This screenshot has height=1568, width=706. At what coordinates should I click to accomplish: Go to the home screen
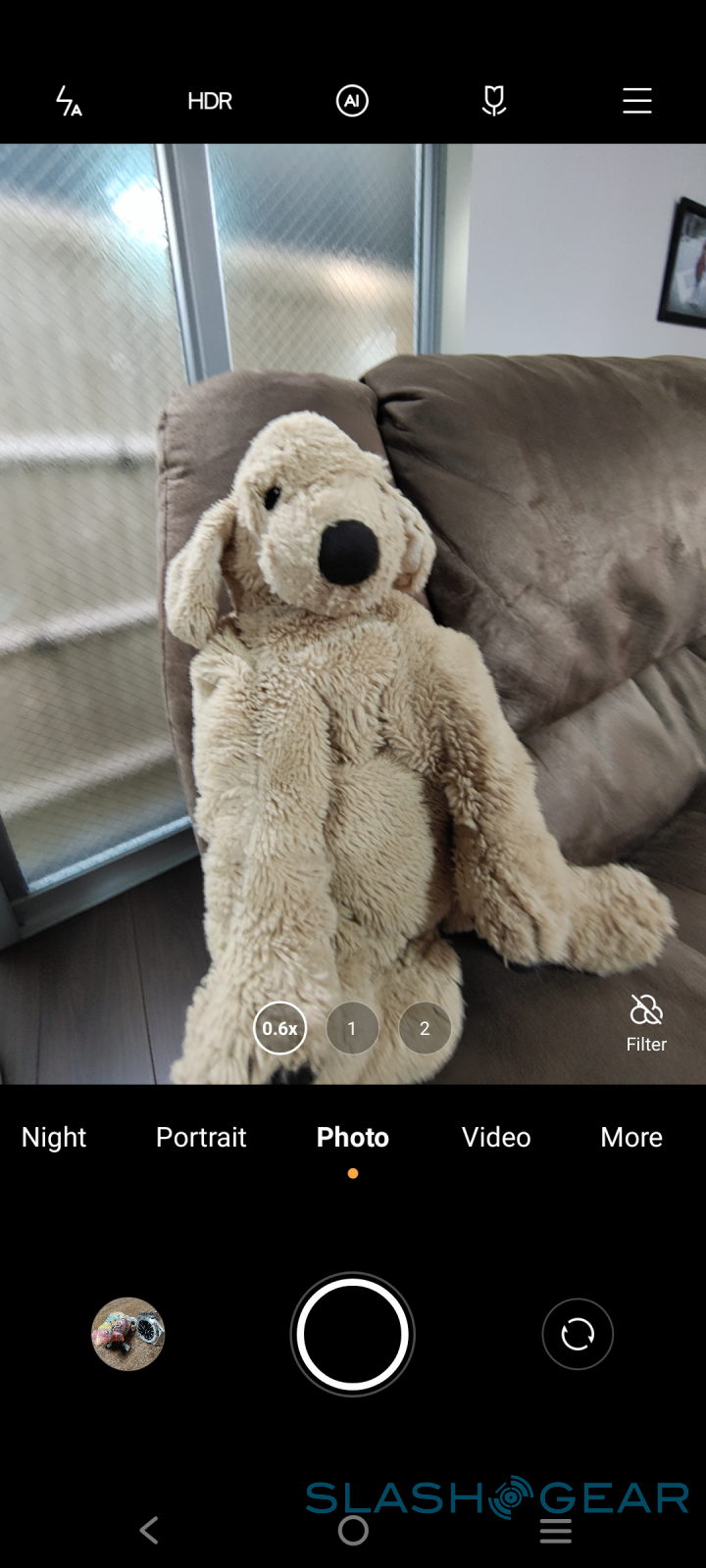[x=353, y=1530]
